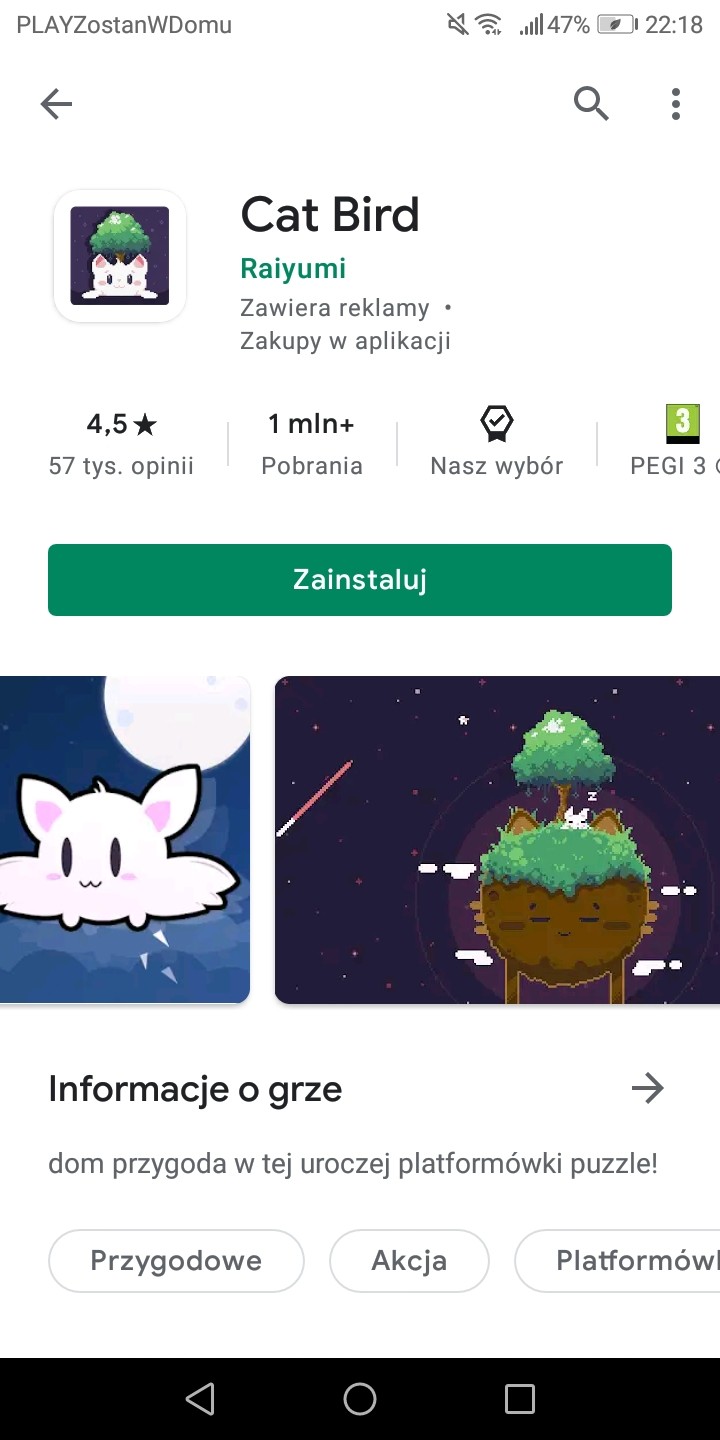This screenshot has width=720, height=1440.
Task: Open recent apps from navigation bar
Action: tap(519, 1399)
